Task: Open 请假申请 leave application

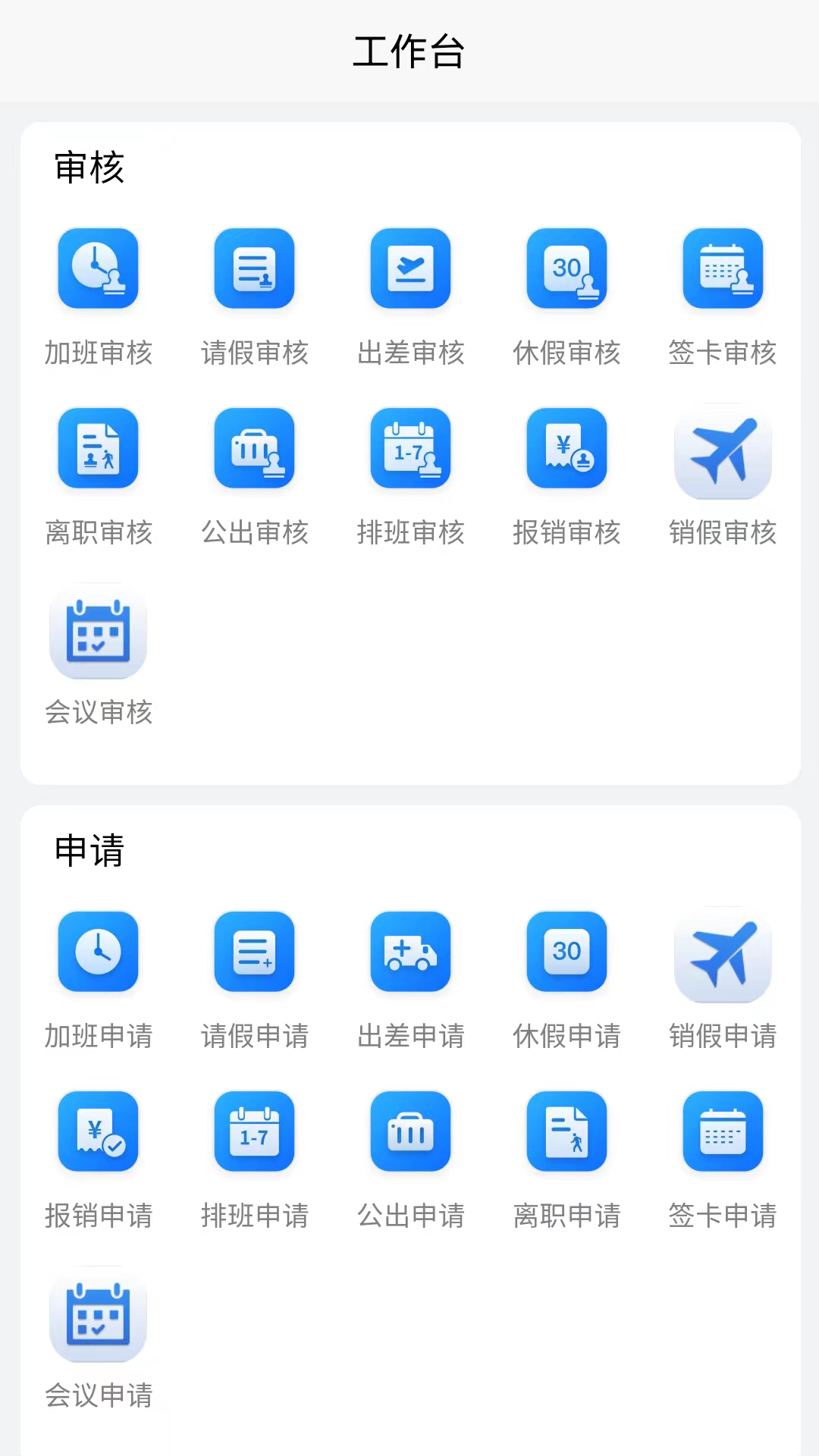Action: pyautogui.click(x=254, y=953)
